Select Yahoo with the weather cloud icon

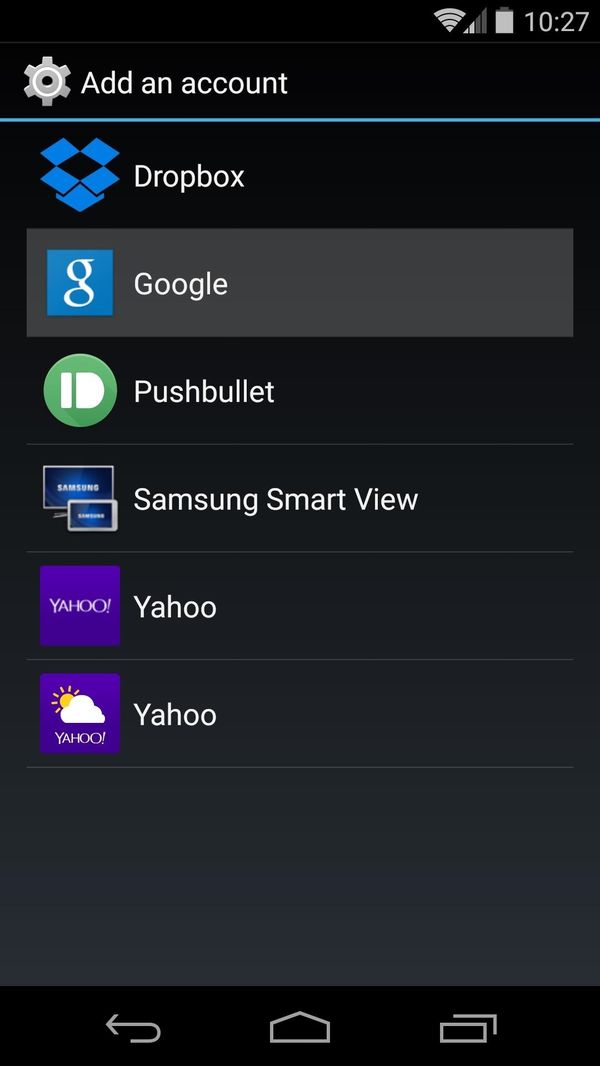299,714
